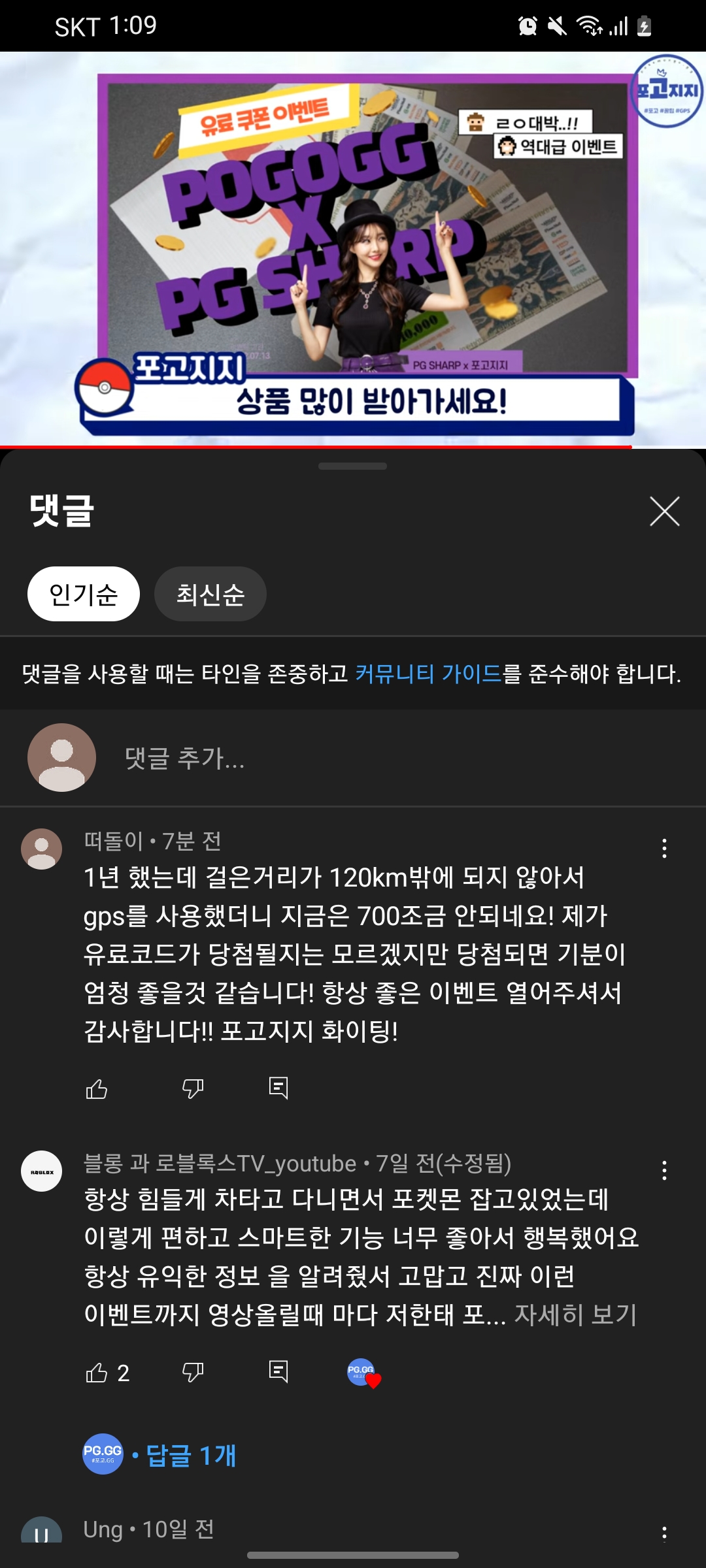Dislike the 블롱 과 로블록스TV_youtube comment
The width and height of the screenshot is (706, 1568).
193,1373
